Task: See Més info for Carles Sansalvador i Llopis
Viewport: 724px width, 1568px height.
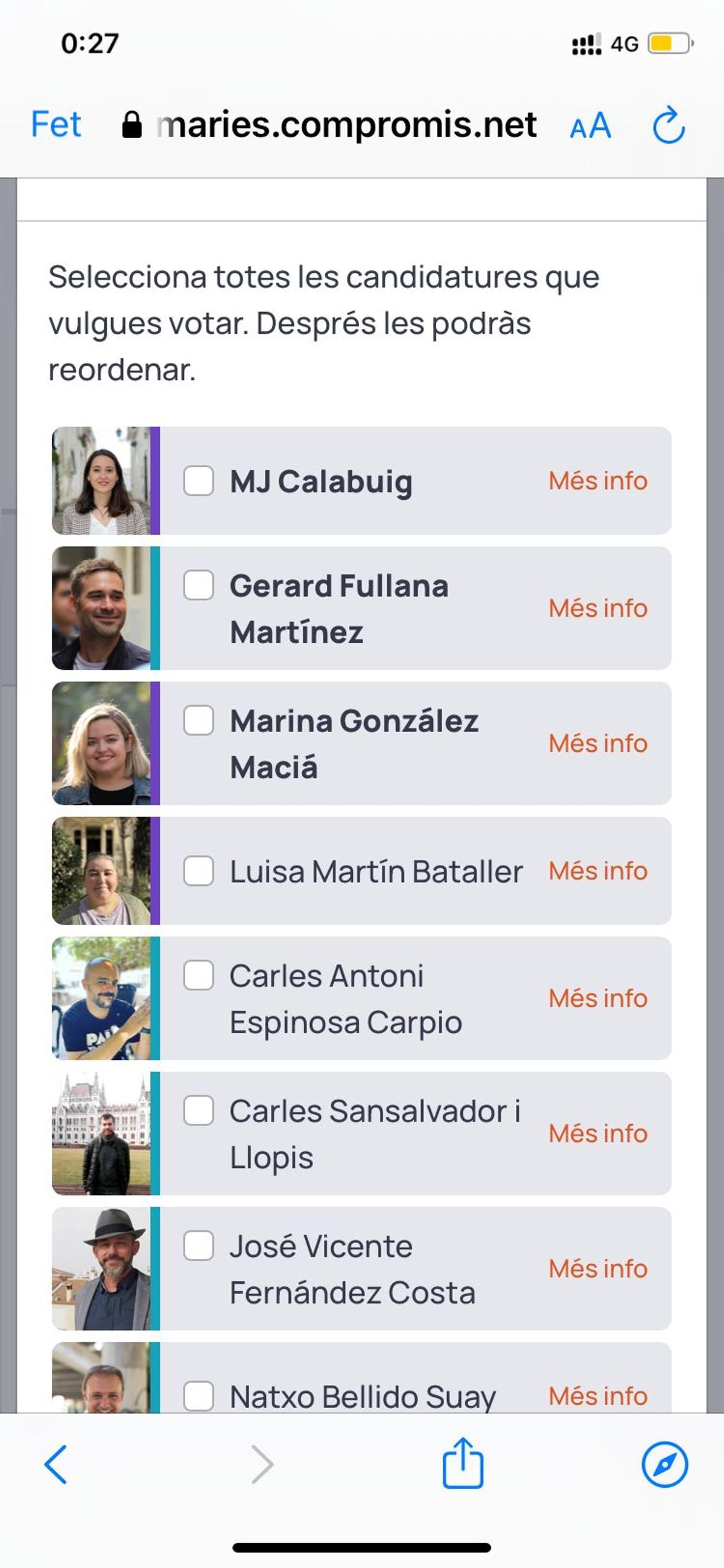Action: (x=597, y=1133)
